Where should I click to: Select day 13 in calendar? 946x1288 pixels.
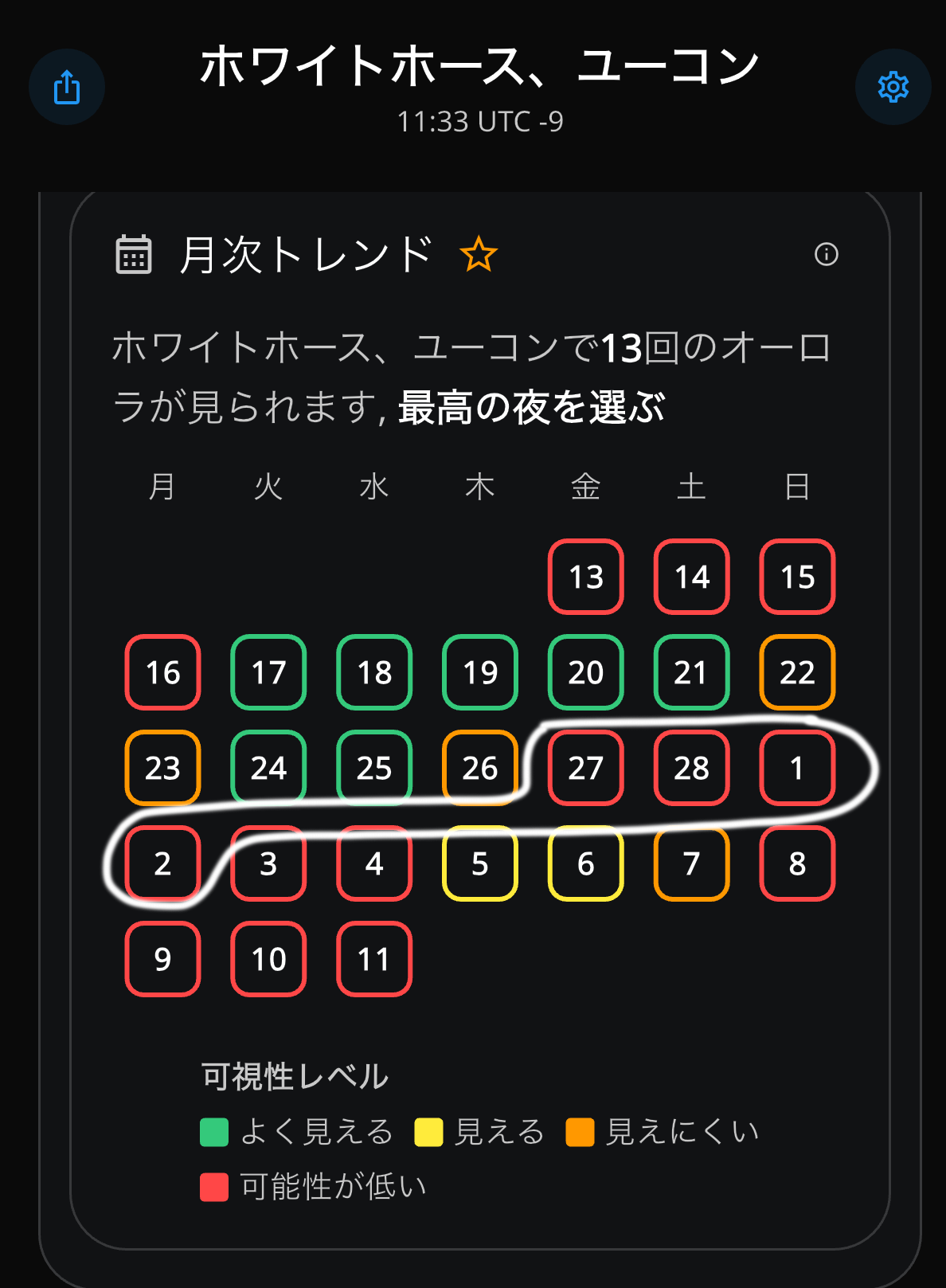click(585, 577)
